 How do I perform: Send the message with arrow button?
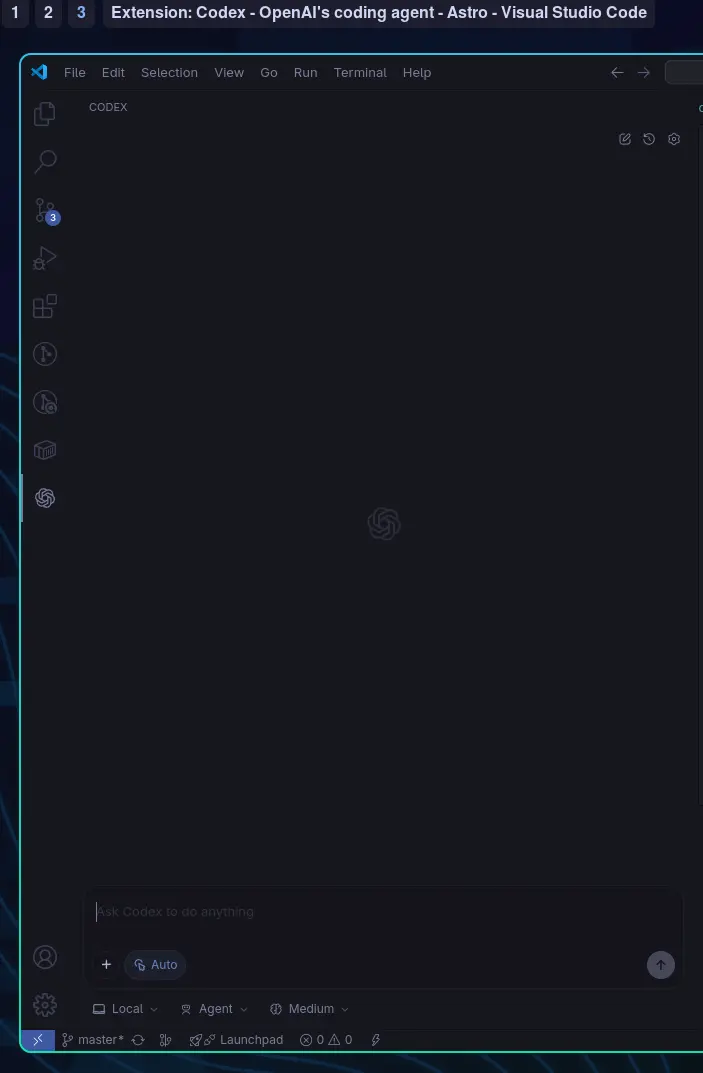(660, 965)
